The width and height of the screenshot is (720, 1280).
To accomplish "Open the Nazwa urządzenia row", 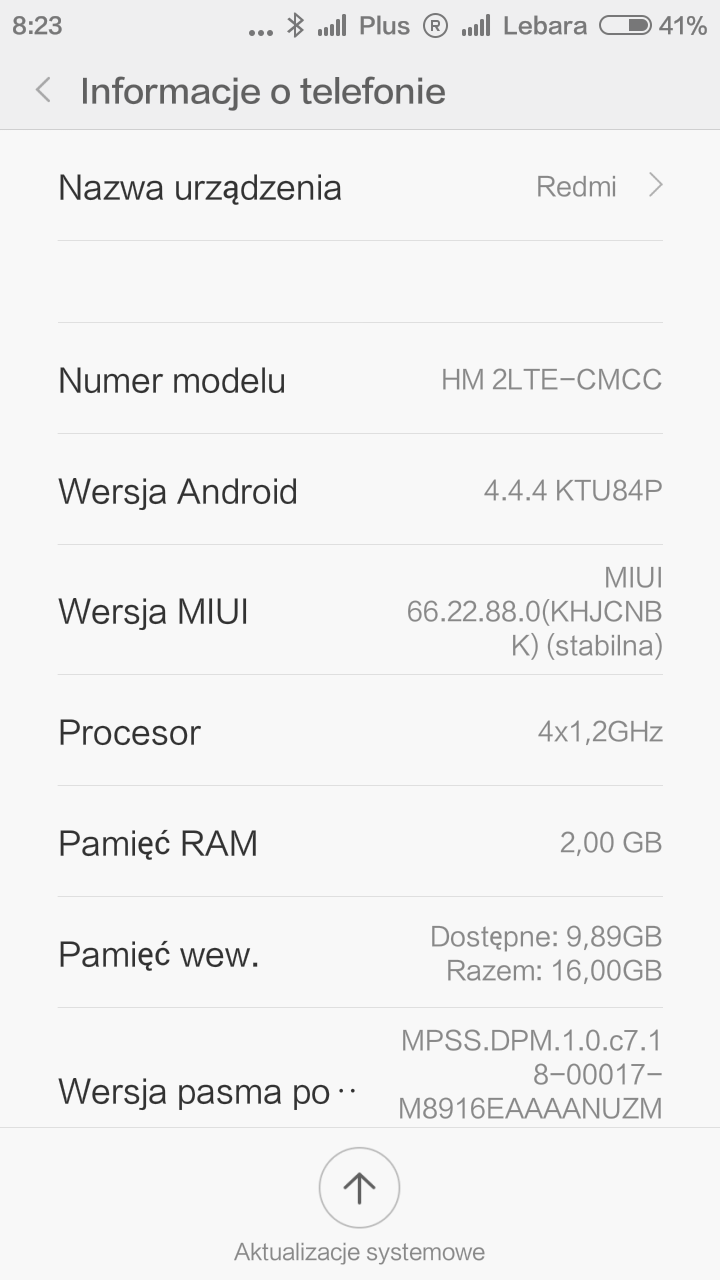I will [360, 187].
